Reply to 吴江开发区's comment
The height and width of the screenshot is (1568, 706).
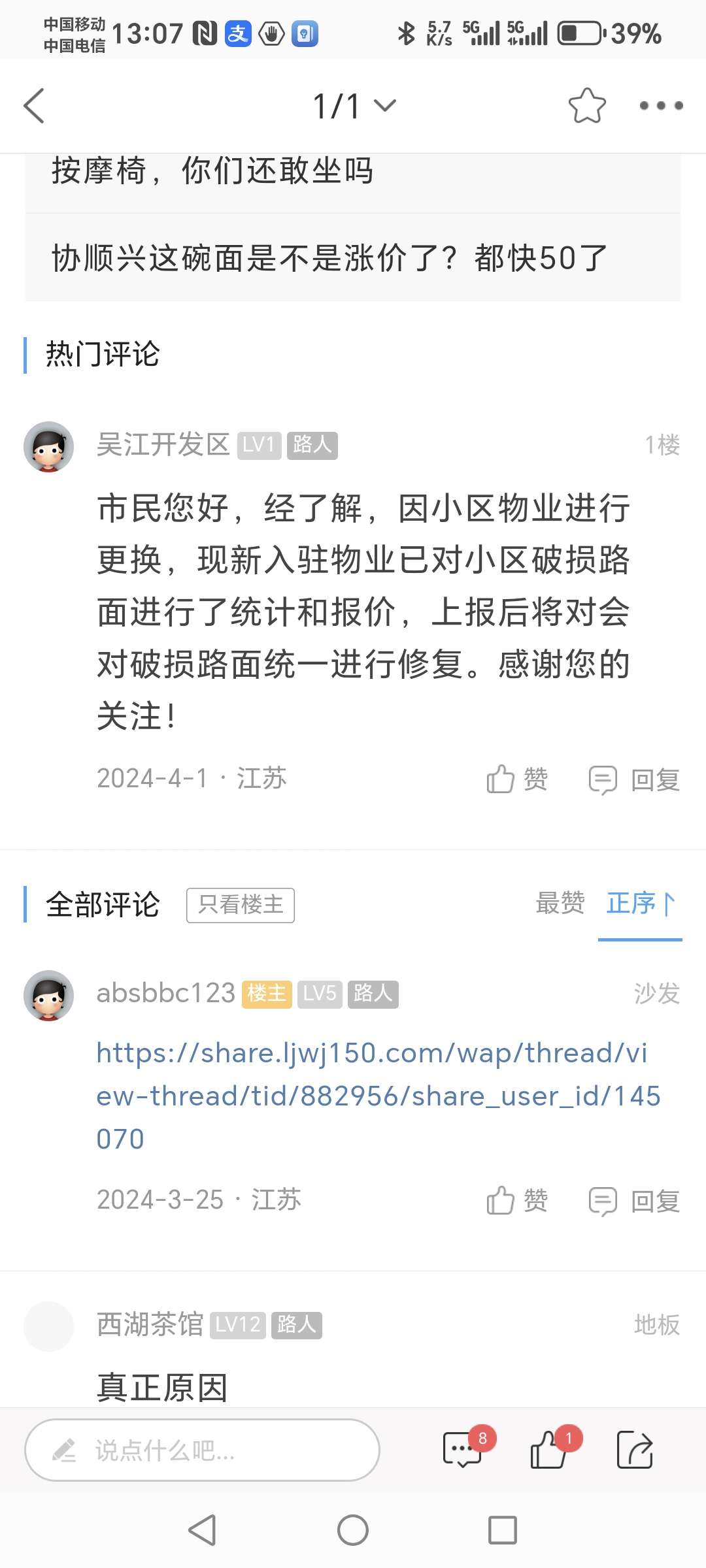[634, 779]
